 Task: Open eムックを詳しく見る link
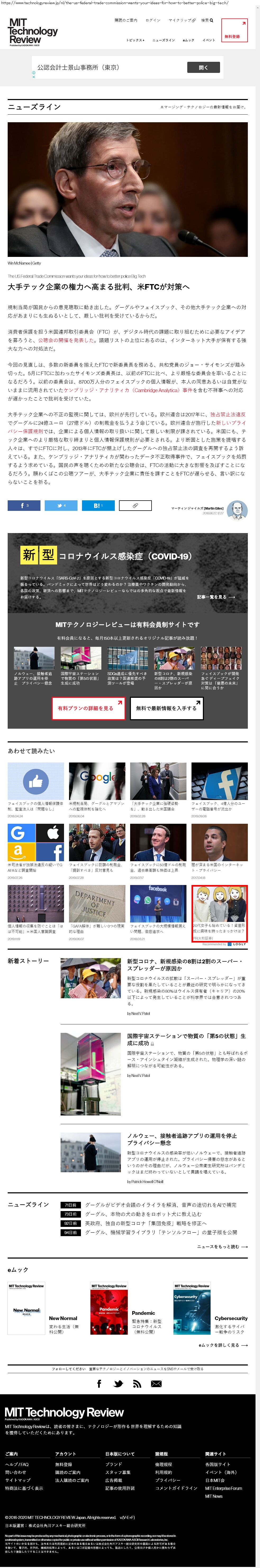[x=223, y=1345]
